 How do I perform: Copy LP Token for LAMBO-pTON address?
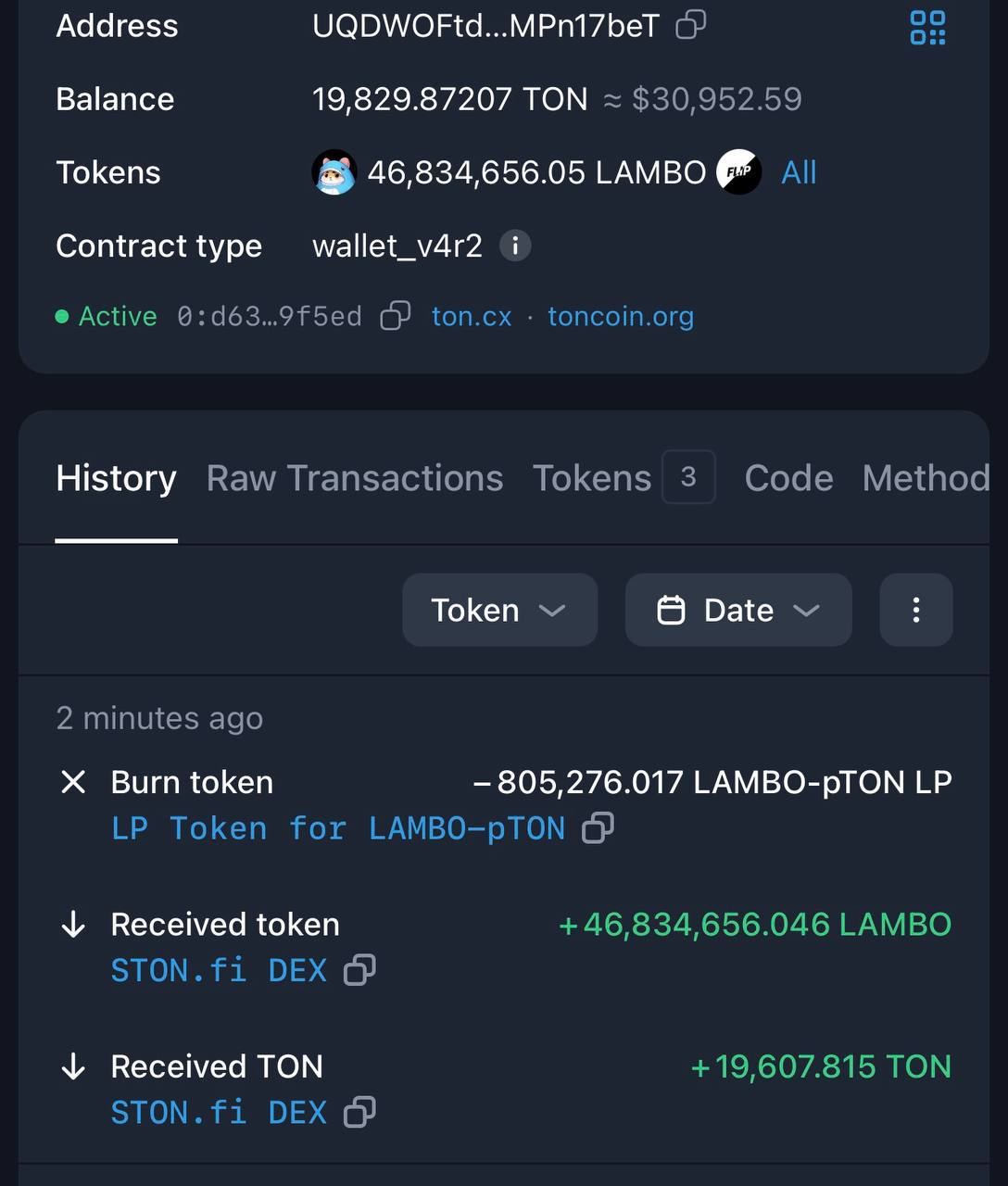(598, 828)
